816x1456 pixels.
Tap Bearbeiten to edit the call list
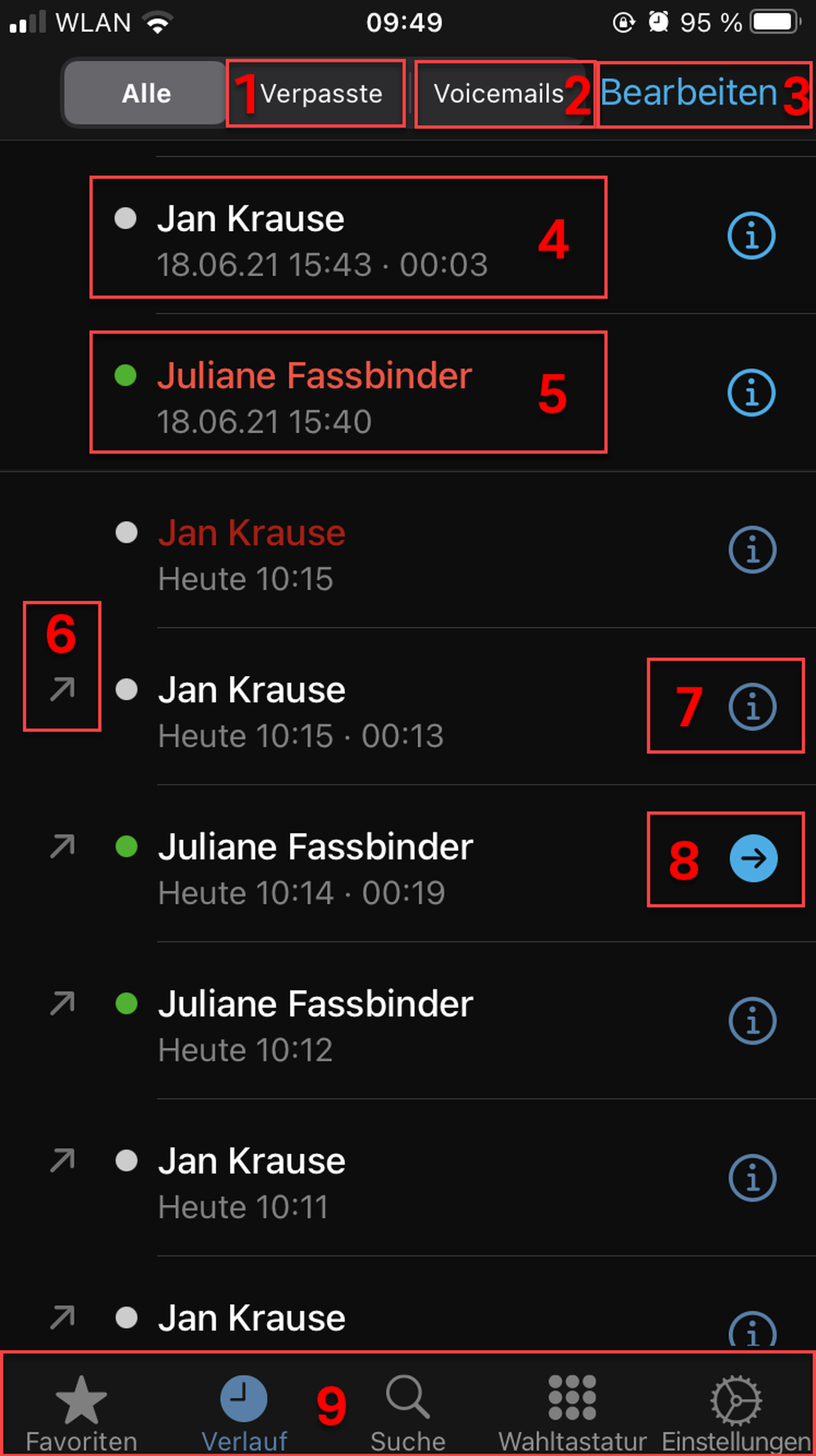pyautogui.click(x=689, y=93)
